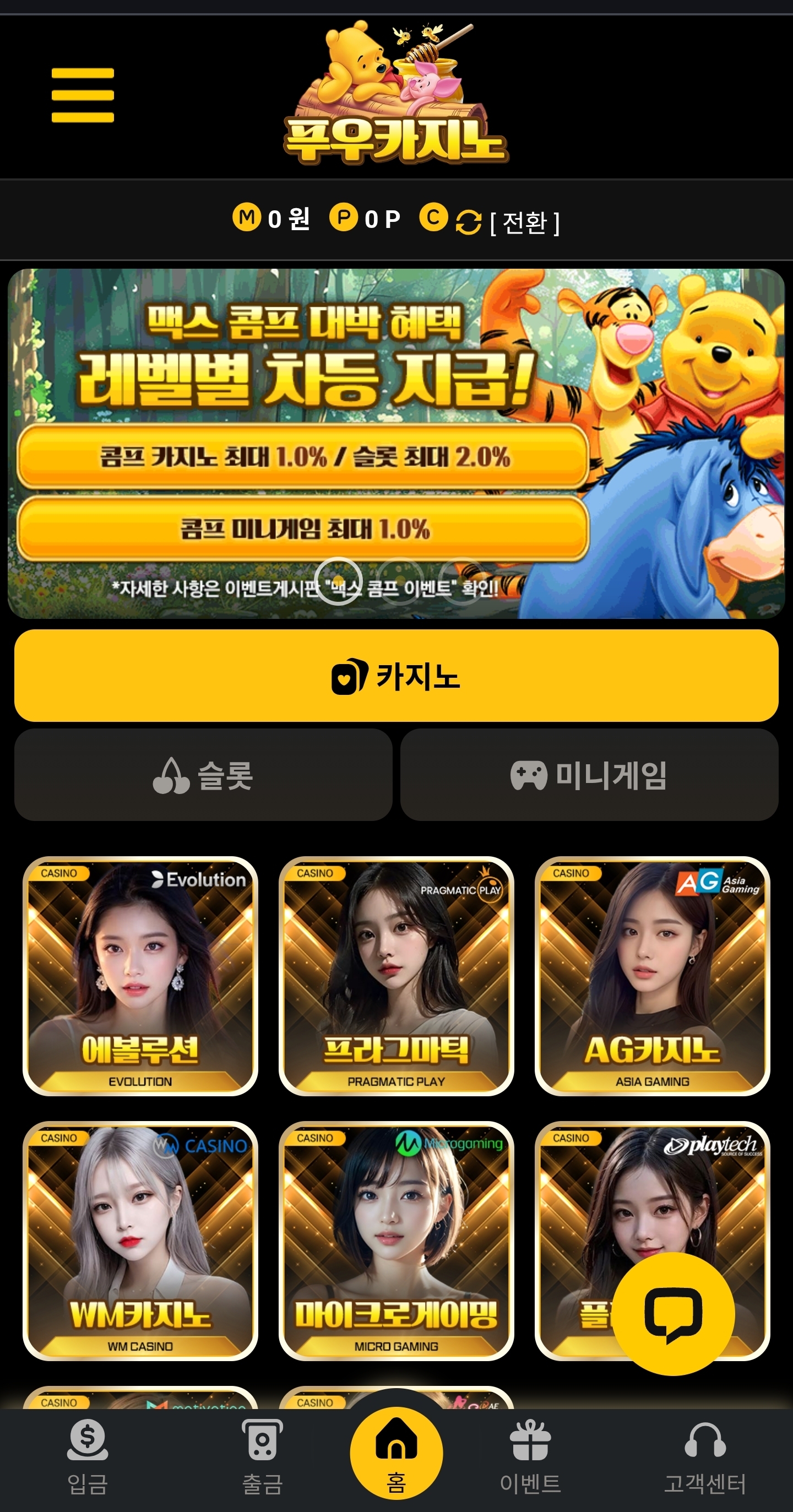
Task: Open the Evolution casino card
Action: pyautogui.click(x=140, y=976)
